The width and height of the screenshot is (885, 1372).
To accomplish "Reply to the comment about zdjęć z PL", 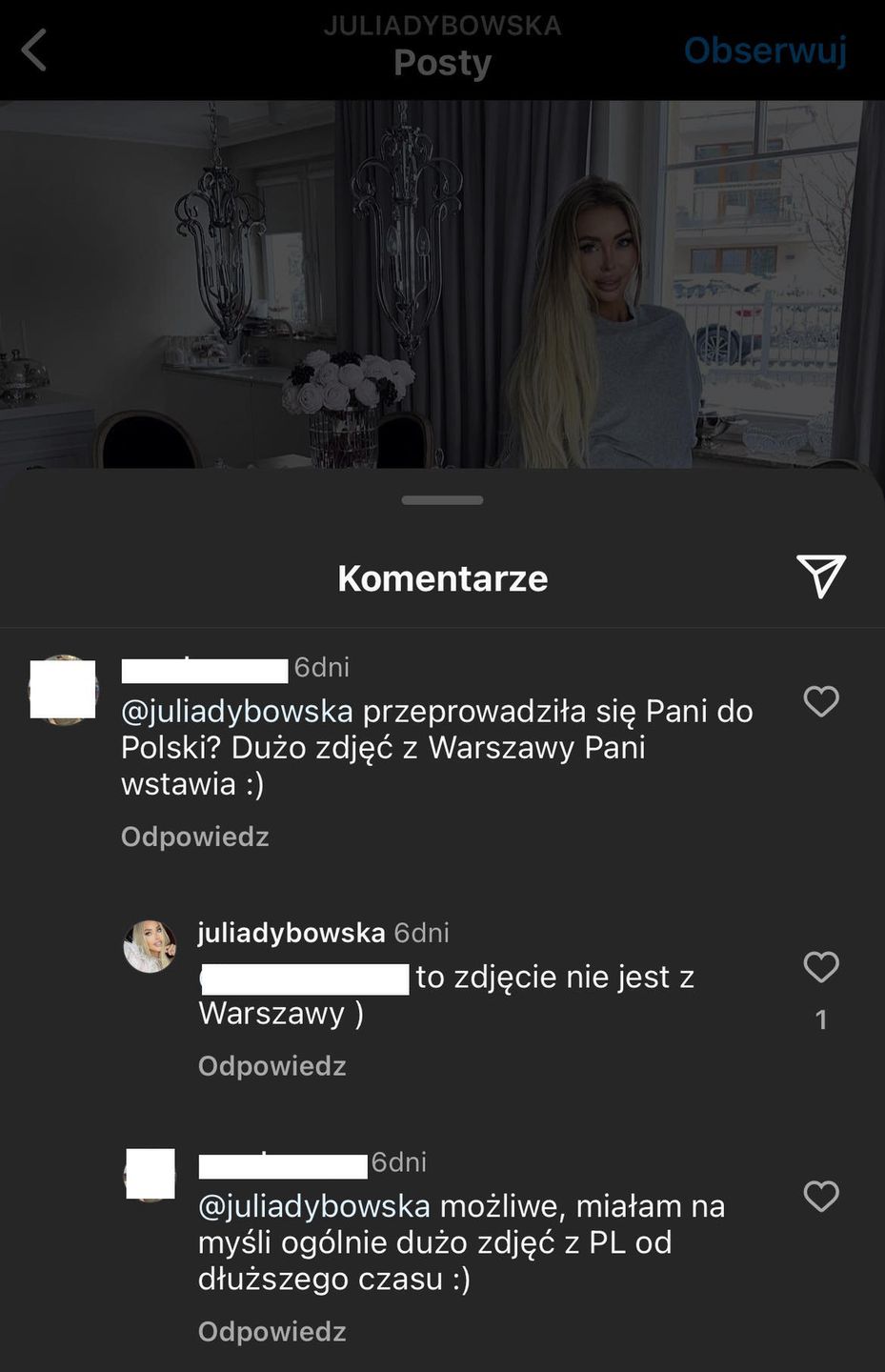I will 272,1331.
